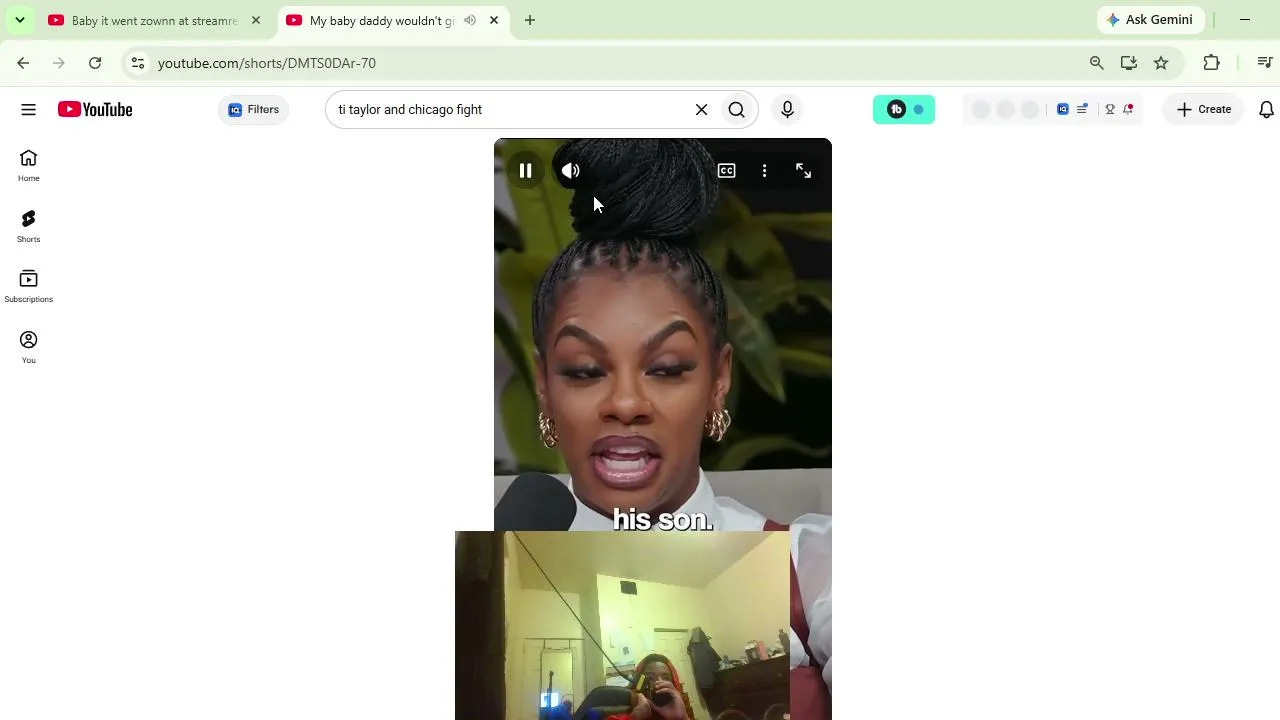Clear the search query text
This screenshot has width=1280, height=720.
pos(702,110)
